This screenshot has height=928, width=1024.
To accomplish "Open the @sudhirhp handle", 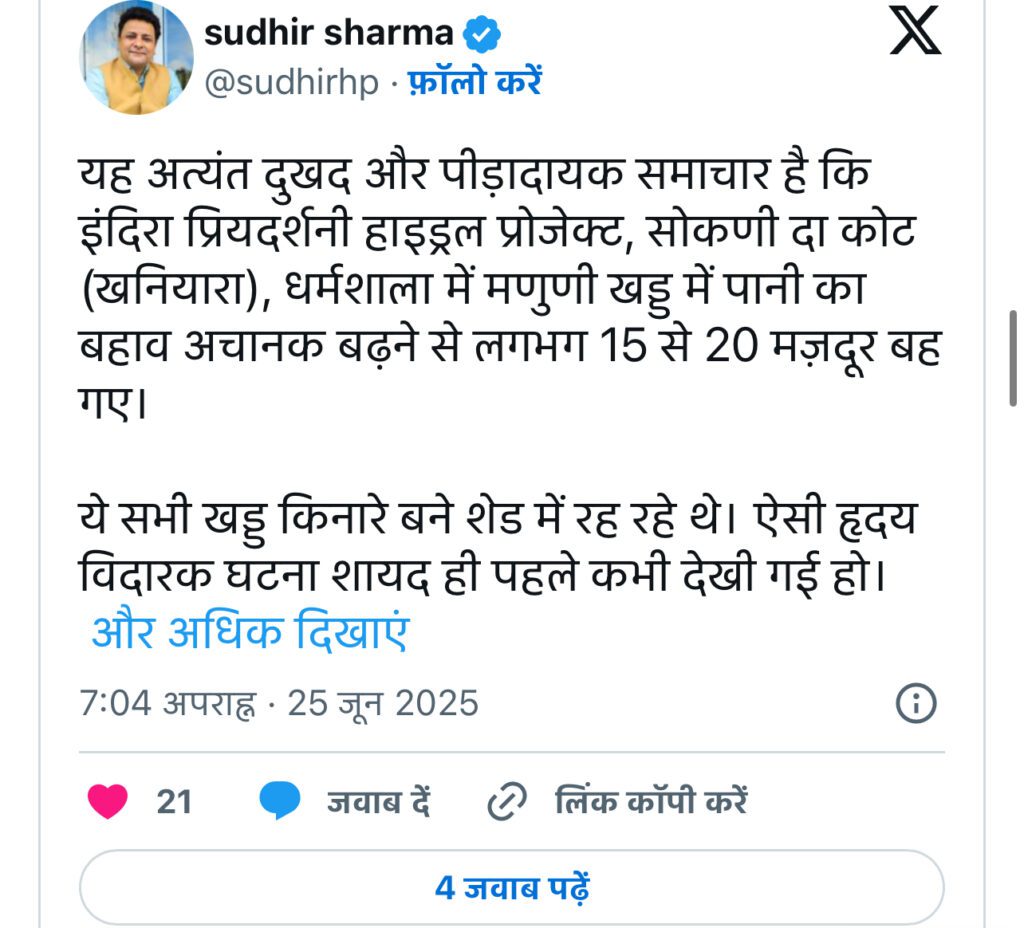I will [x=291, y=83].
